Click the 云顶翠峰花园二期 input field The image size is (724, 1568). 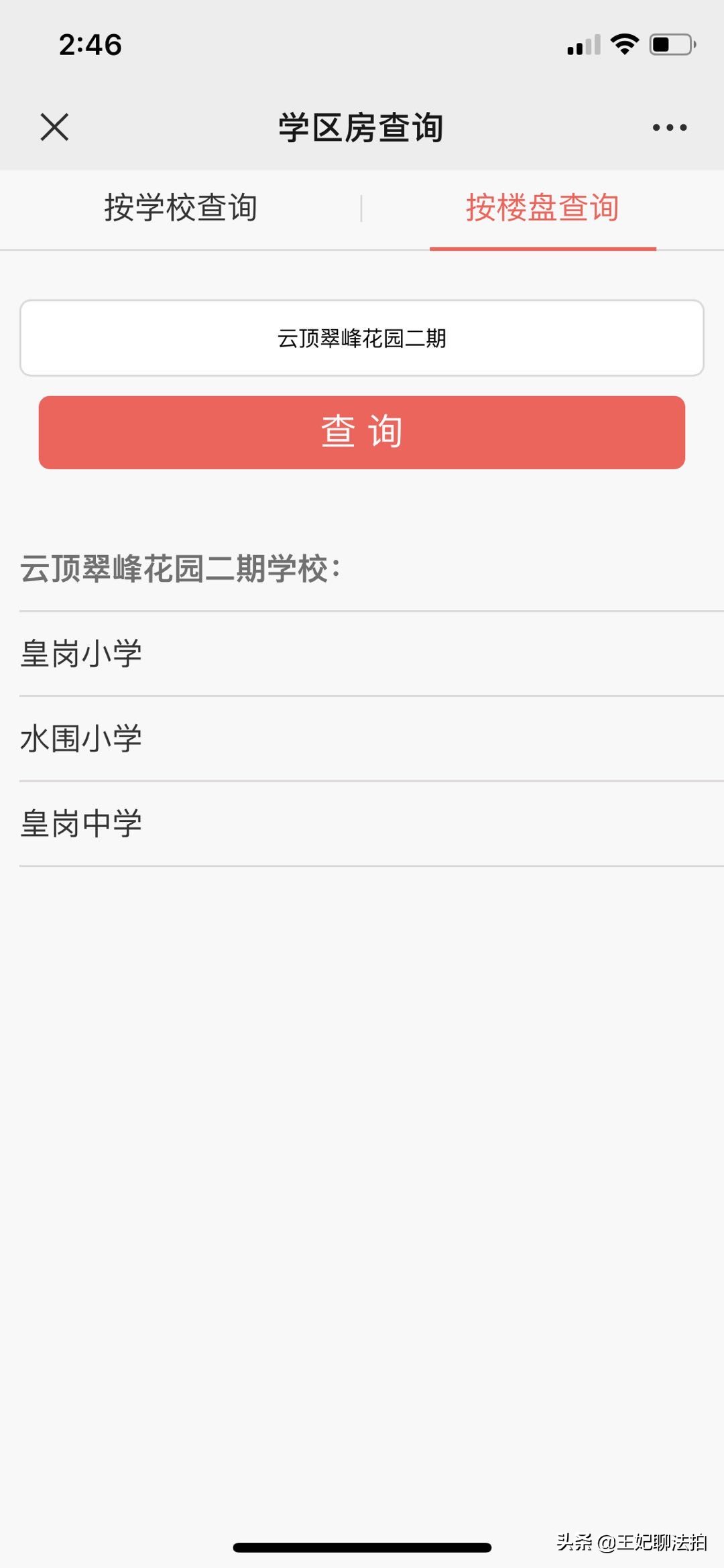point(361,339)
